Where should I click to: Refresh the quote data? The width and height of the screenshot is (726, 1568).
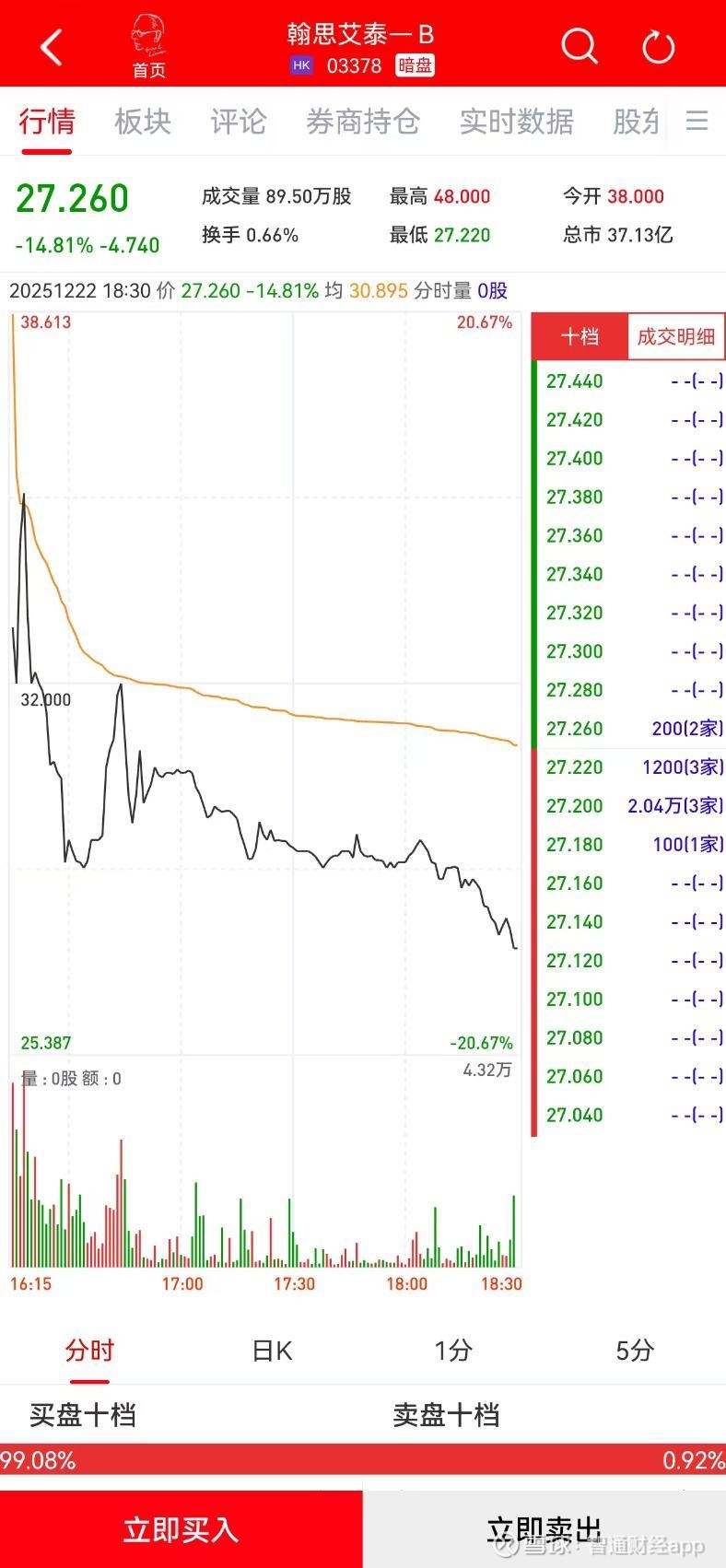coord(658,47)
